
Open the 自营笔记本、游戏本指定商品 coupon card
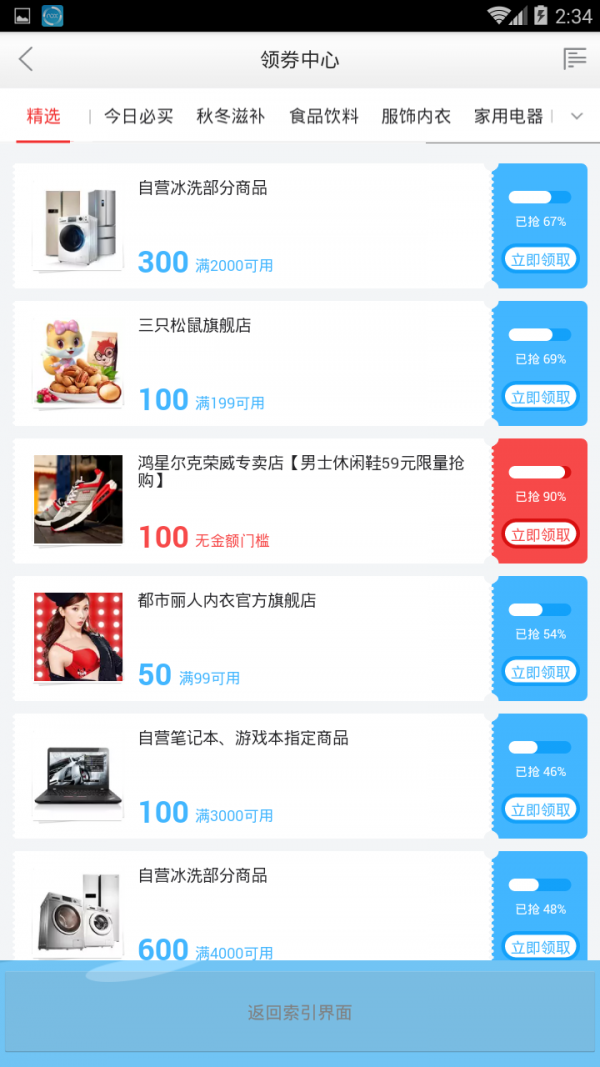(x=250, y=777)
